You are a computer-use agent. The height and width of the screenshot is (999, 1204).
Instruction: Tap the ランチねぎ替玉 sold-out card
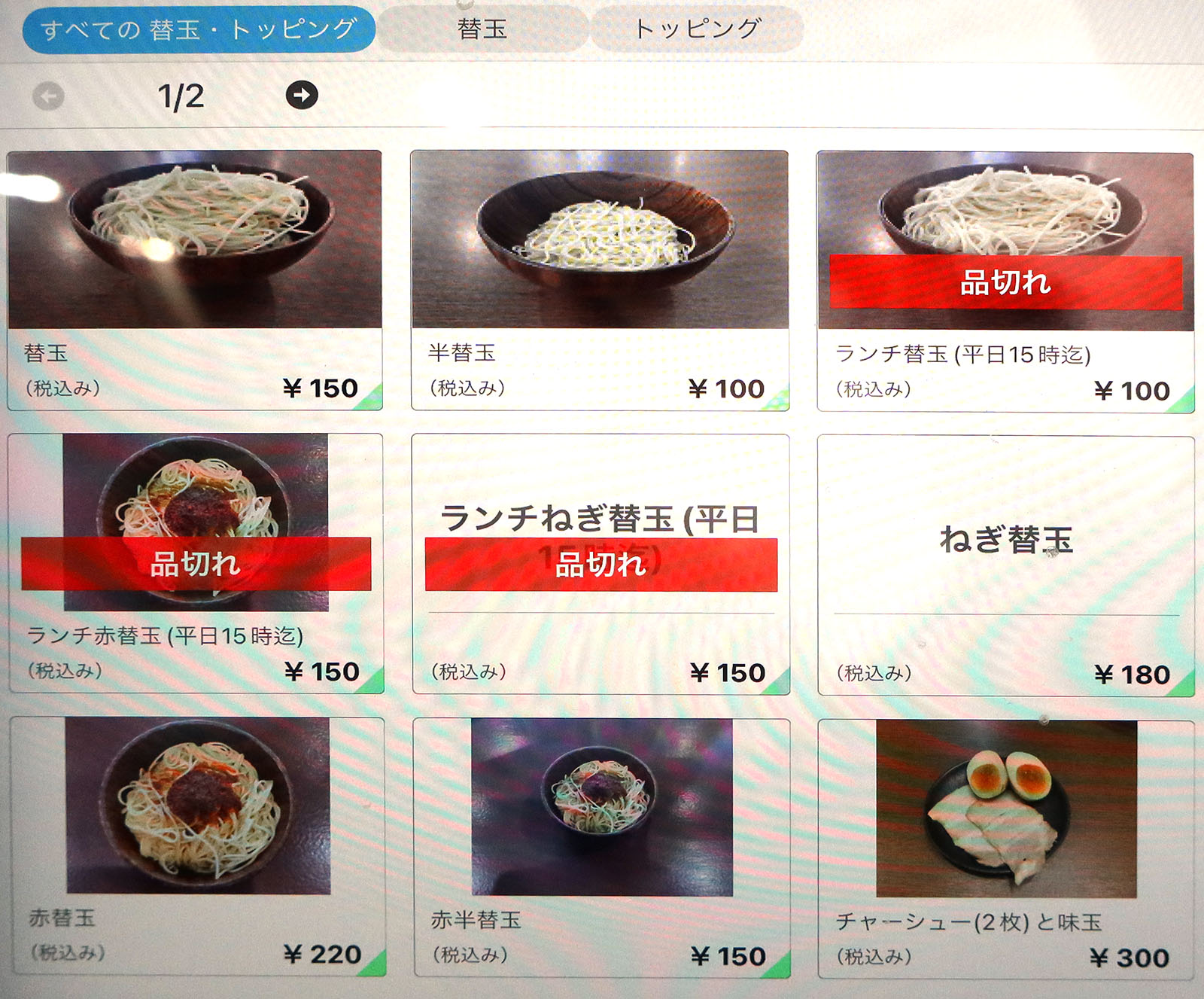coord(600,563)
